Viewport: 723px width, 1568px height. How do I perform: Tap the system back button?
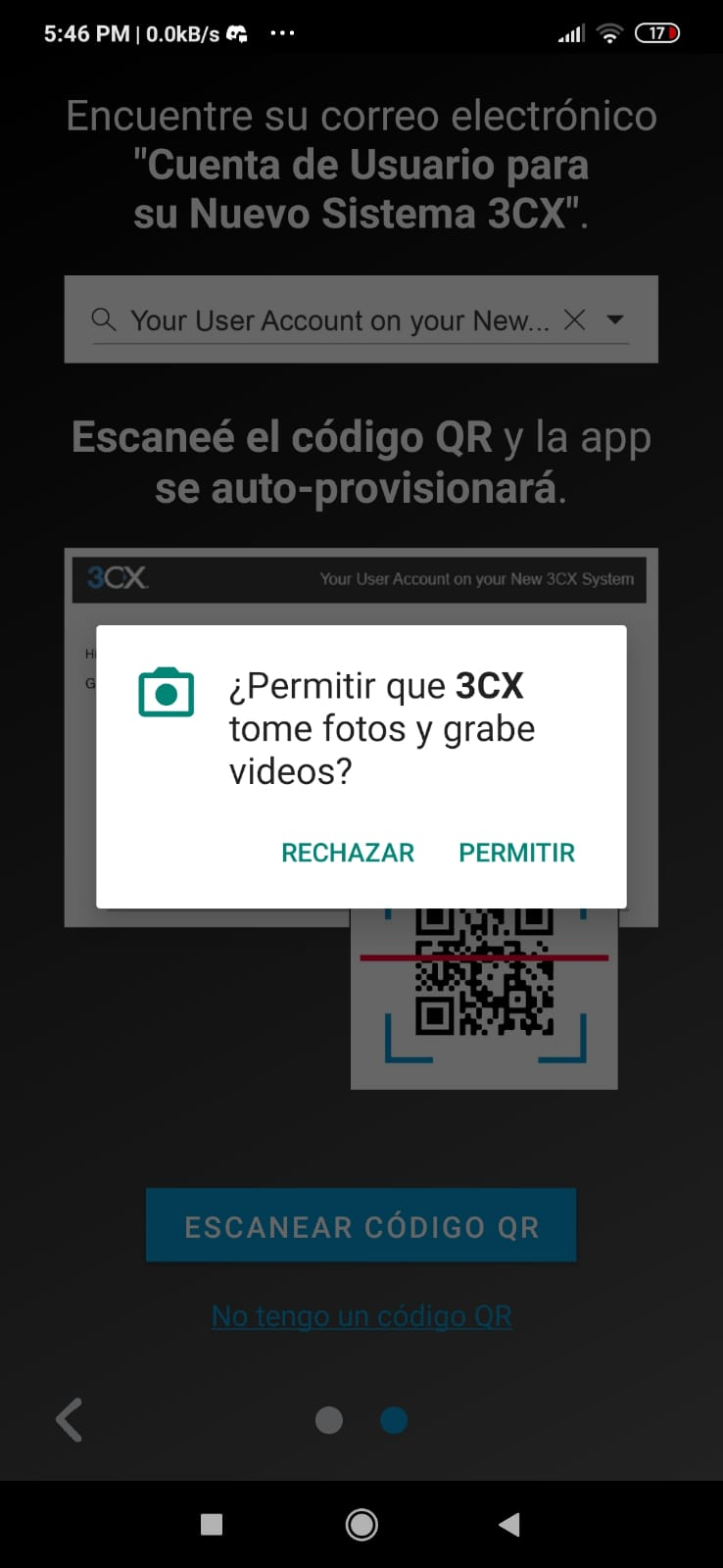click(508, 1524)
